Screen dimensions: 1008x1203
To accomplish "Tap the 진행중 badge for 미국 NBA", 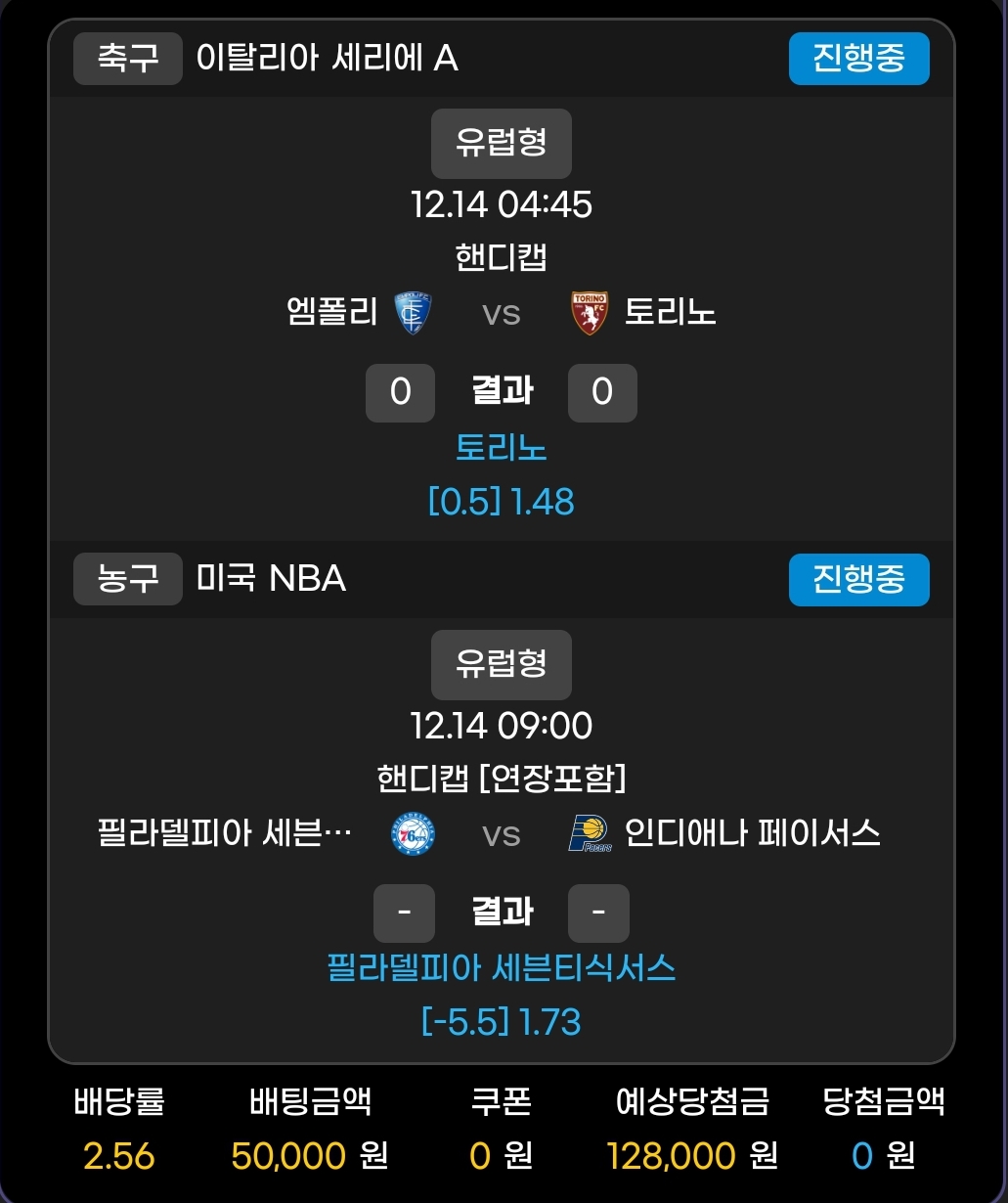I will [x=858, y=579].
